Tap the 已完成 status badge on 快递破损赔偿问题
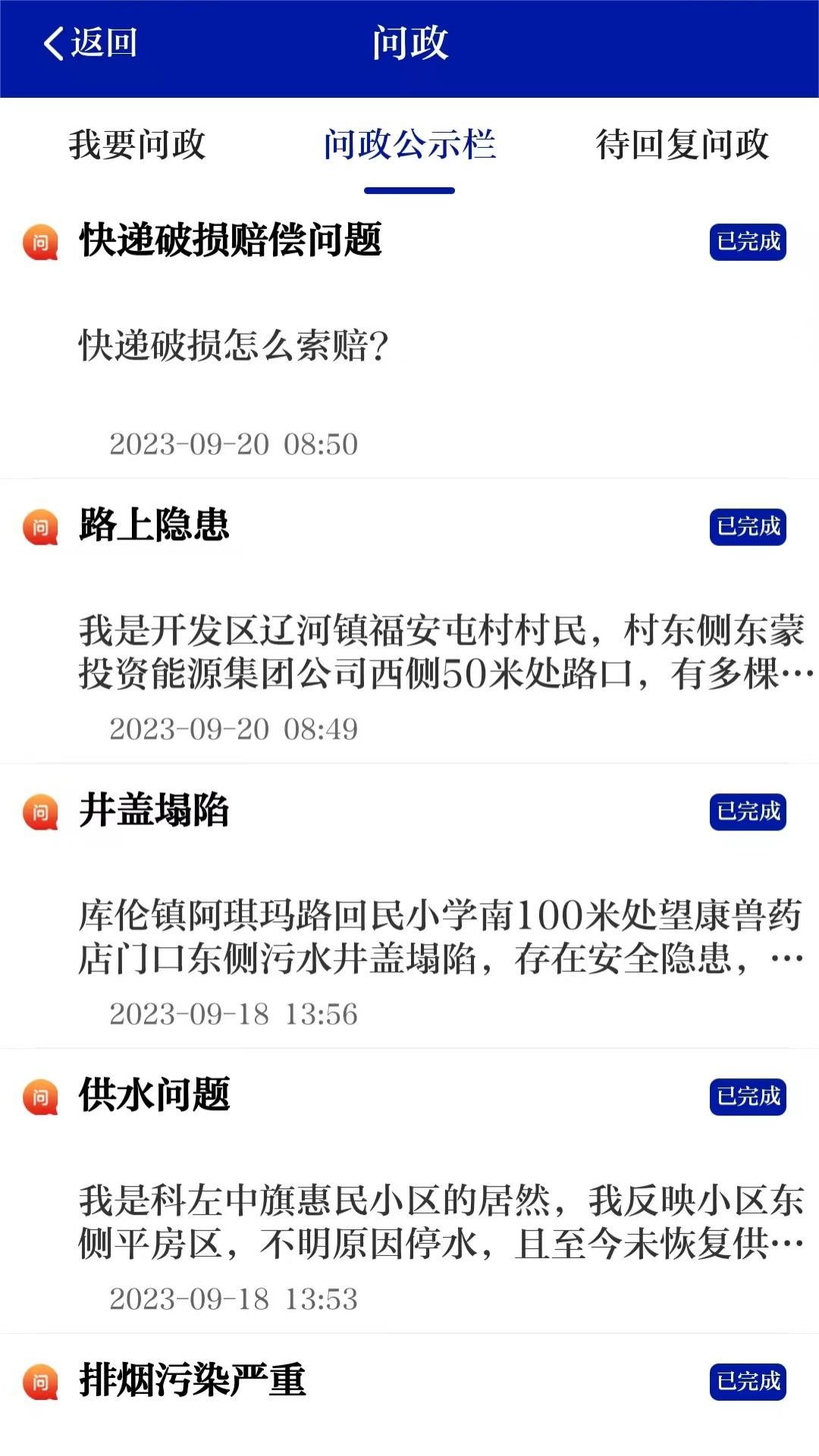819x1456 pixels. tap(746, 242)
